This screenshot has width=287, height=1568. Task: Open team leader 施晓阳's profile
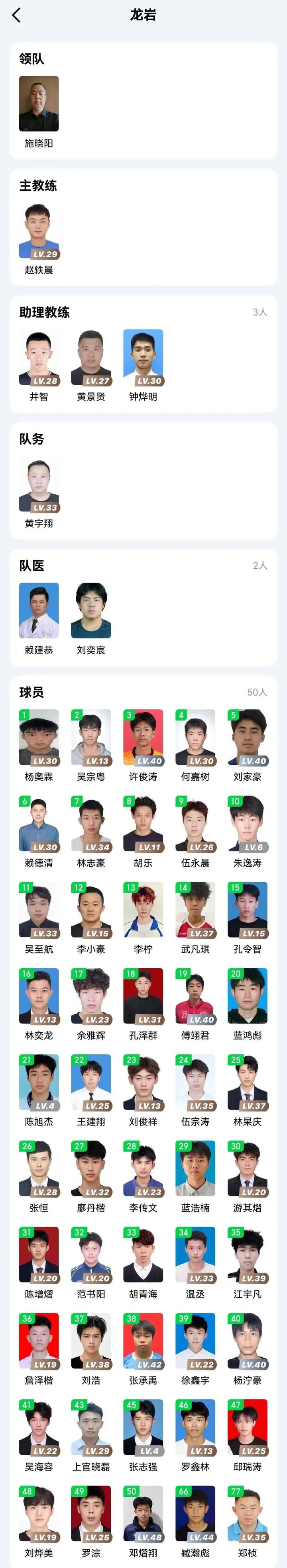pyautogui.click(x=39, y=104)
